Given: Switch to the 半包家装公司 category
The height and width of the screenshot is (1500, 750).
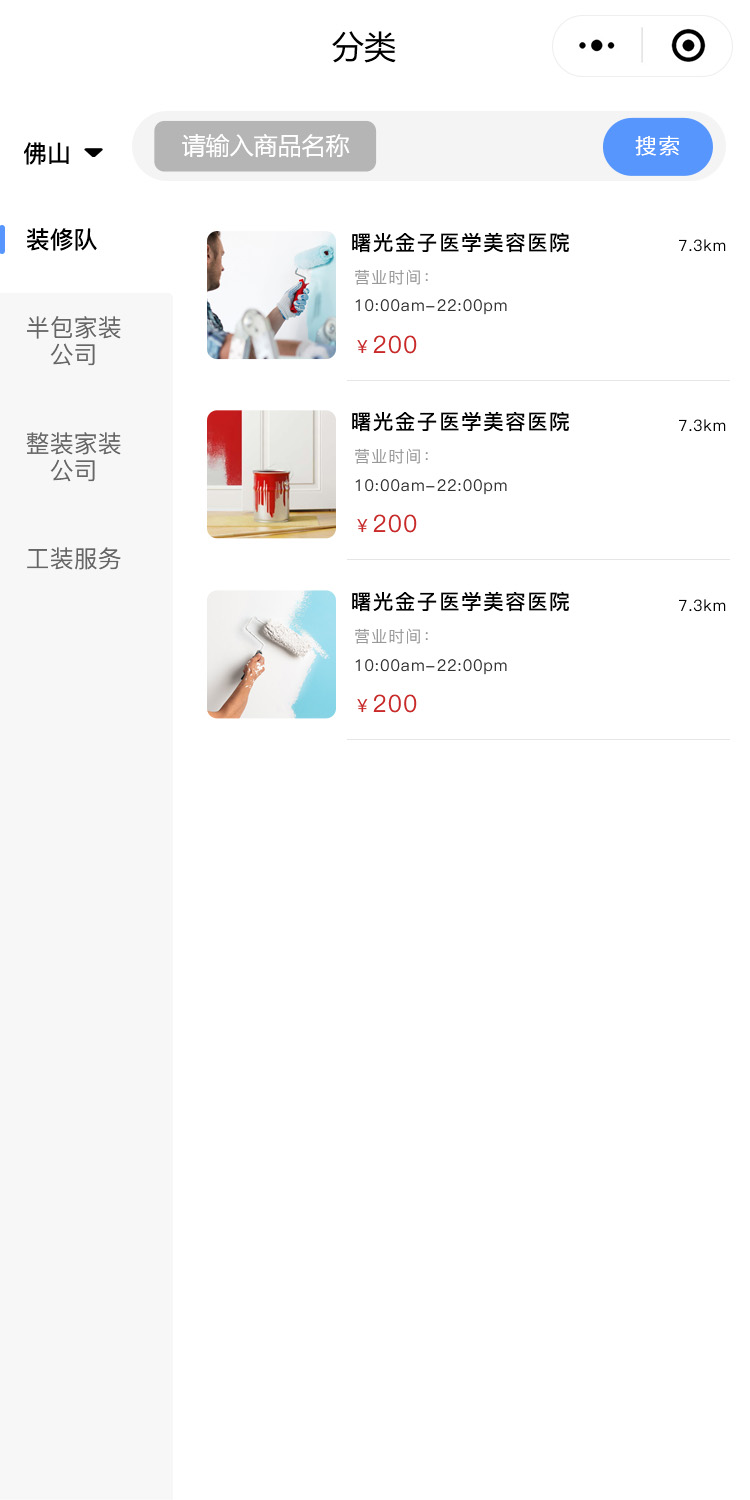Looking at the screenshot, I should click(x=74, y=341).
